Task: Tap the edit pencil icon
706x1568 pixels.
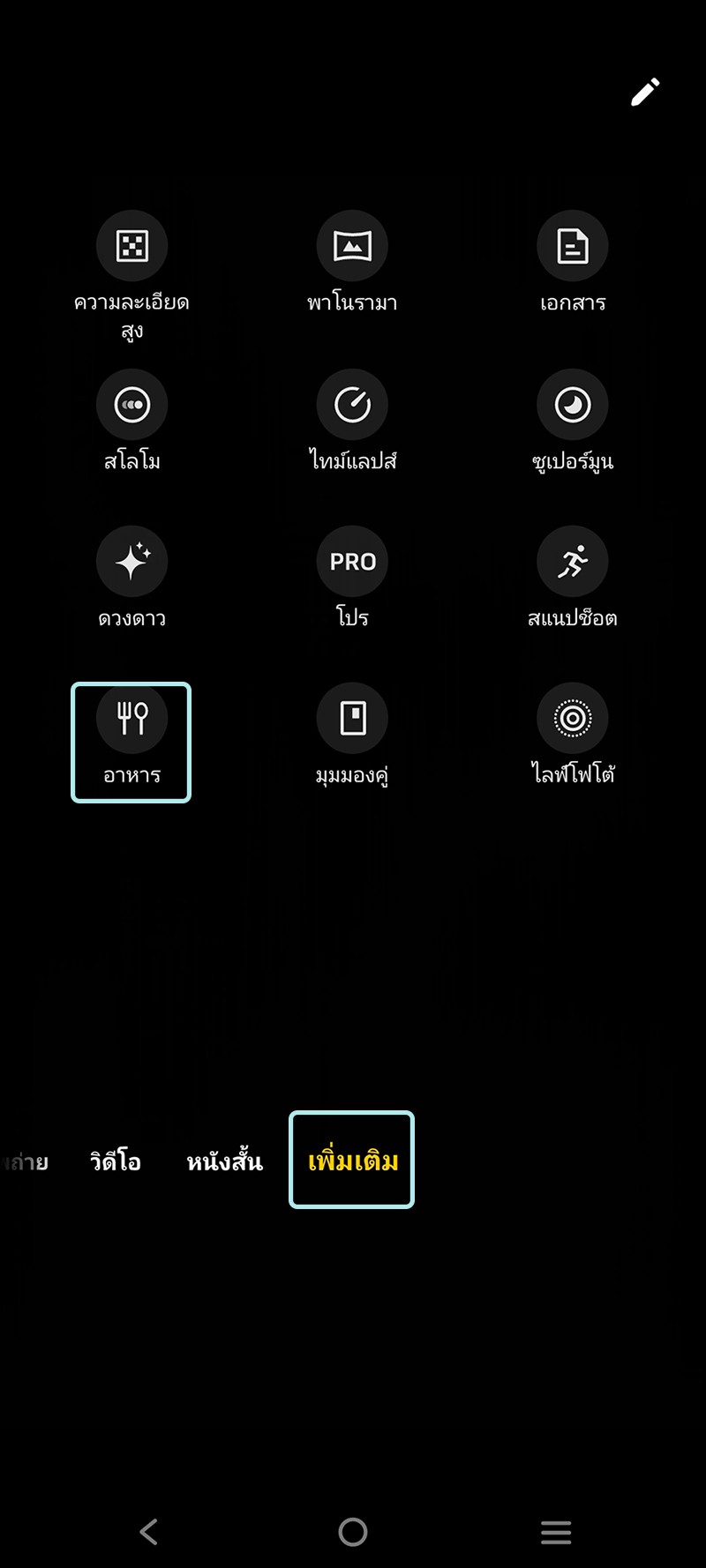Action: coord(645,92)
